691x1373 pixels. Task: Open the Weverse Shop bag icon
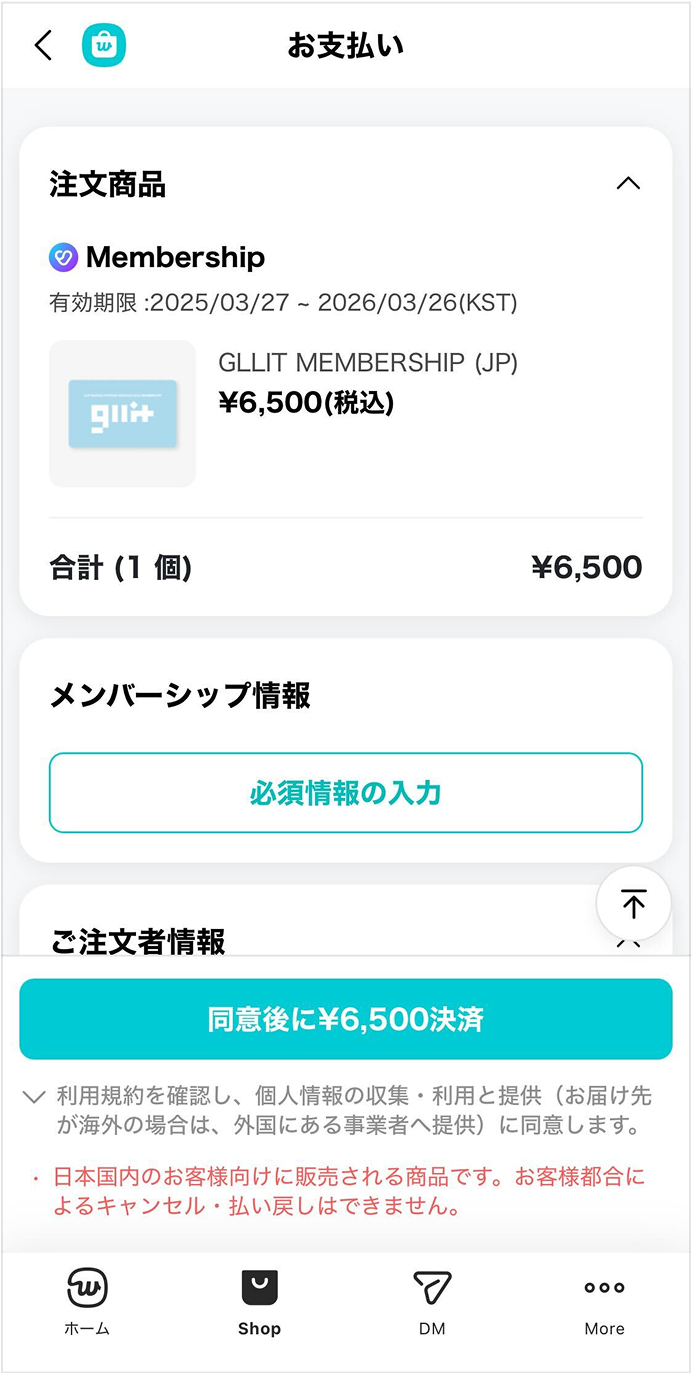(104, 45)
